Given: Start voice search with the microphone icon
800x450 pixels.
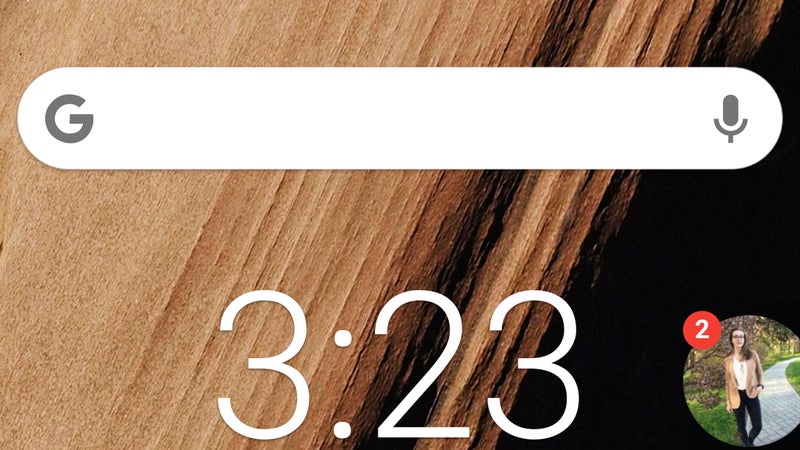Looking at the screenshot, I should (x=730, y=119).
